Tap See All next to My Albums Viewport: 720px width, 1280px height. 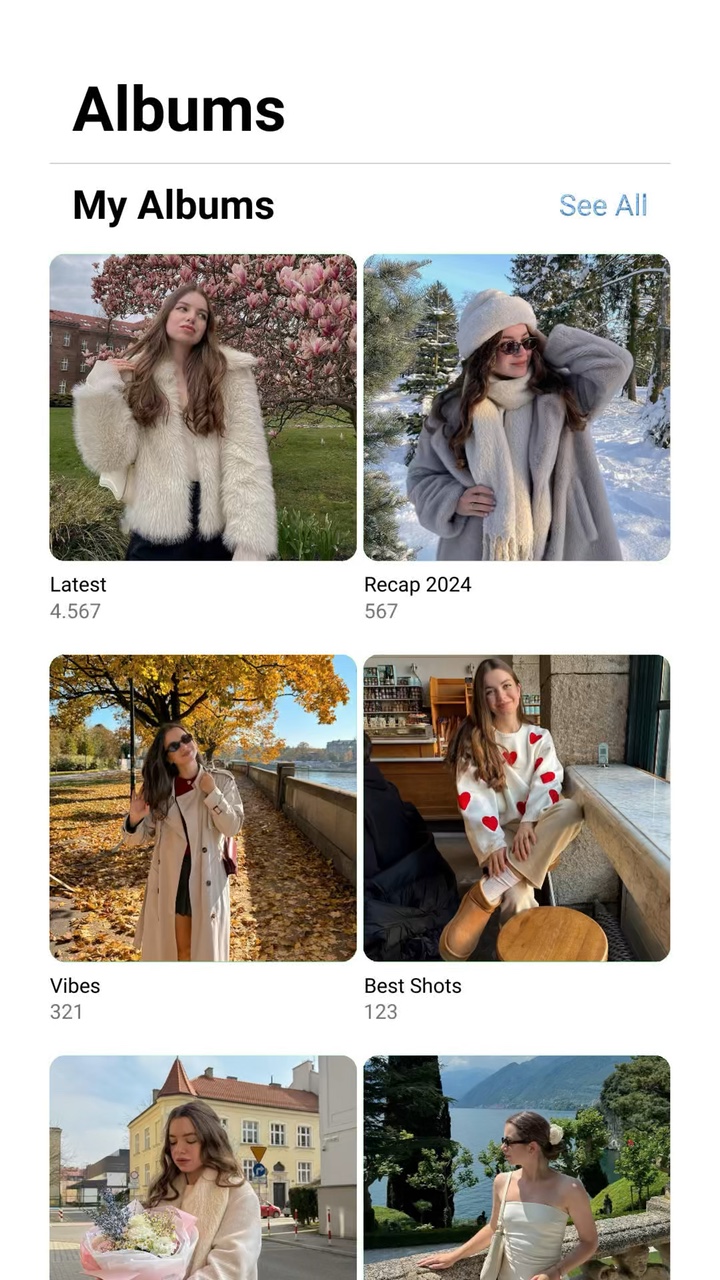pos(603,205)
